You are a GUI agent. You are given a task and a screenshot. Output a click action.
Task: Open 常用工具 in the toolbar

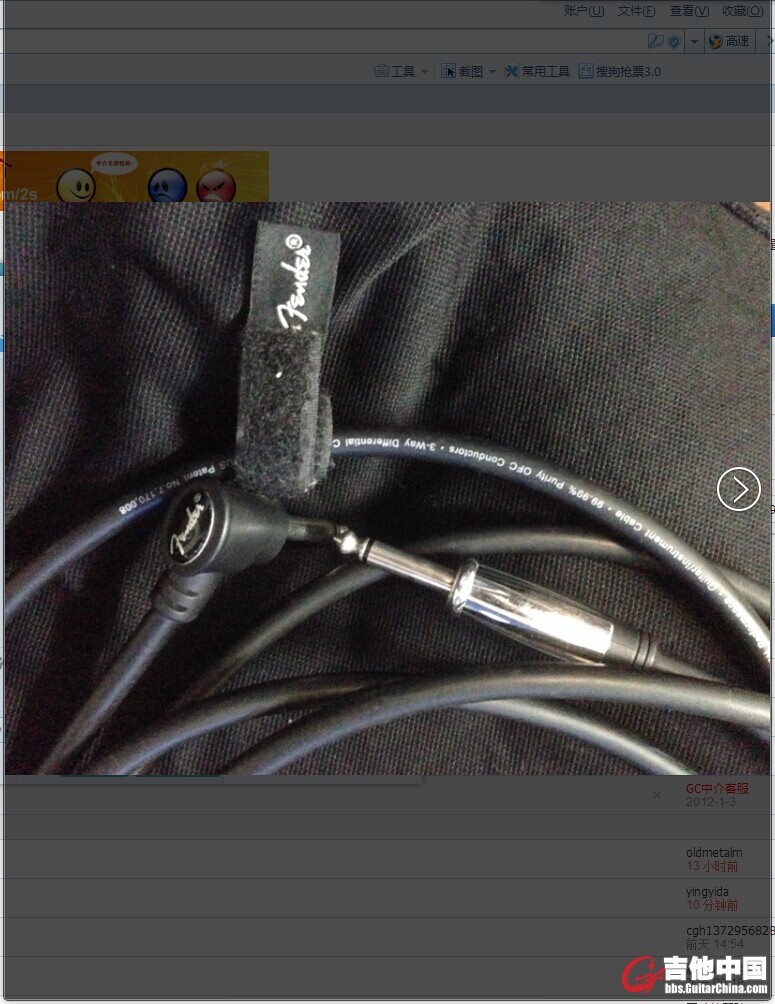pyautogui.click(x=537, y=71)
